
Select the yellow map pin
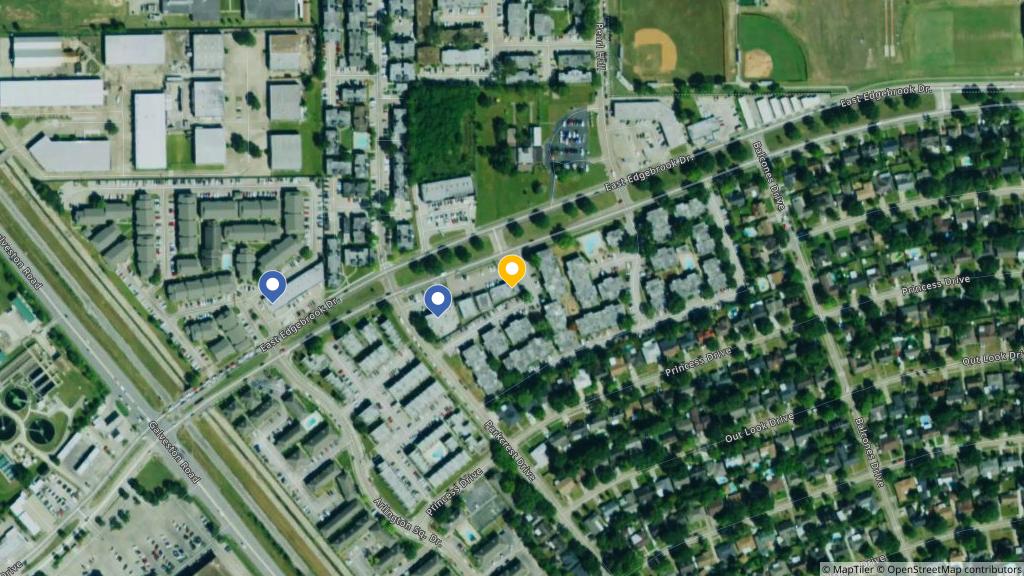coord(511,270)
